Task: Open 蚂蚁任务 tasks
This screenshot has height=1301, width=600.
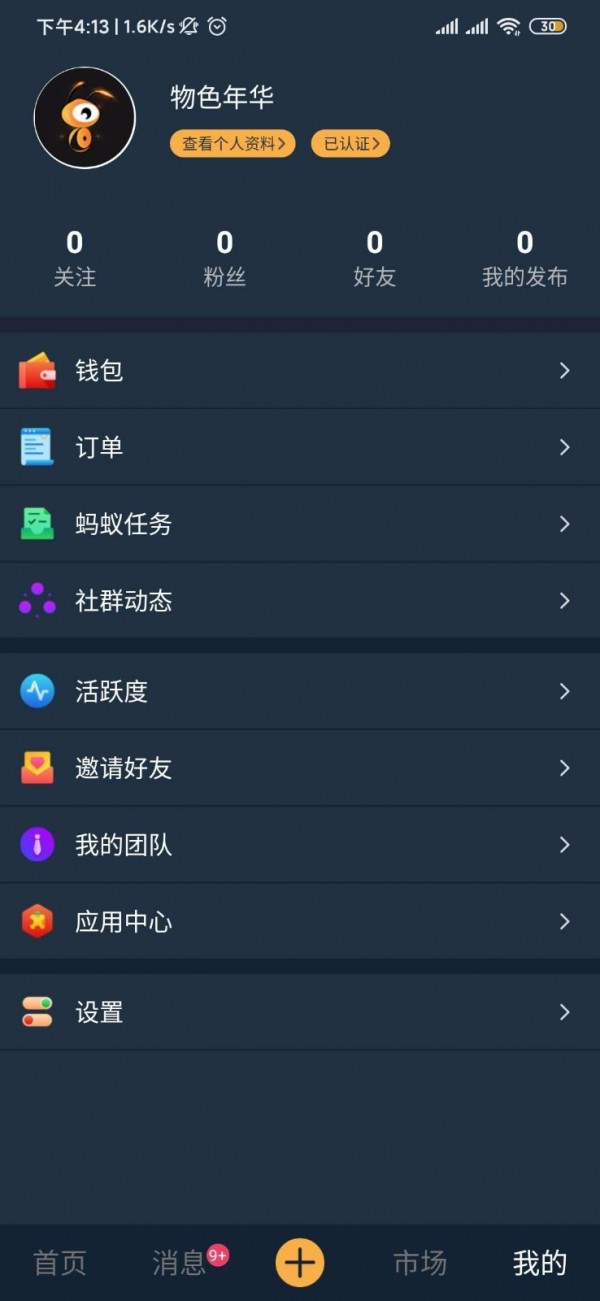Action: [x=300, y=524]
